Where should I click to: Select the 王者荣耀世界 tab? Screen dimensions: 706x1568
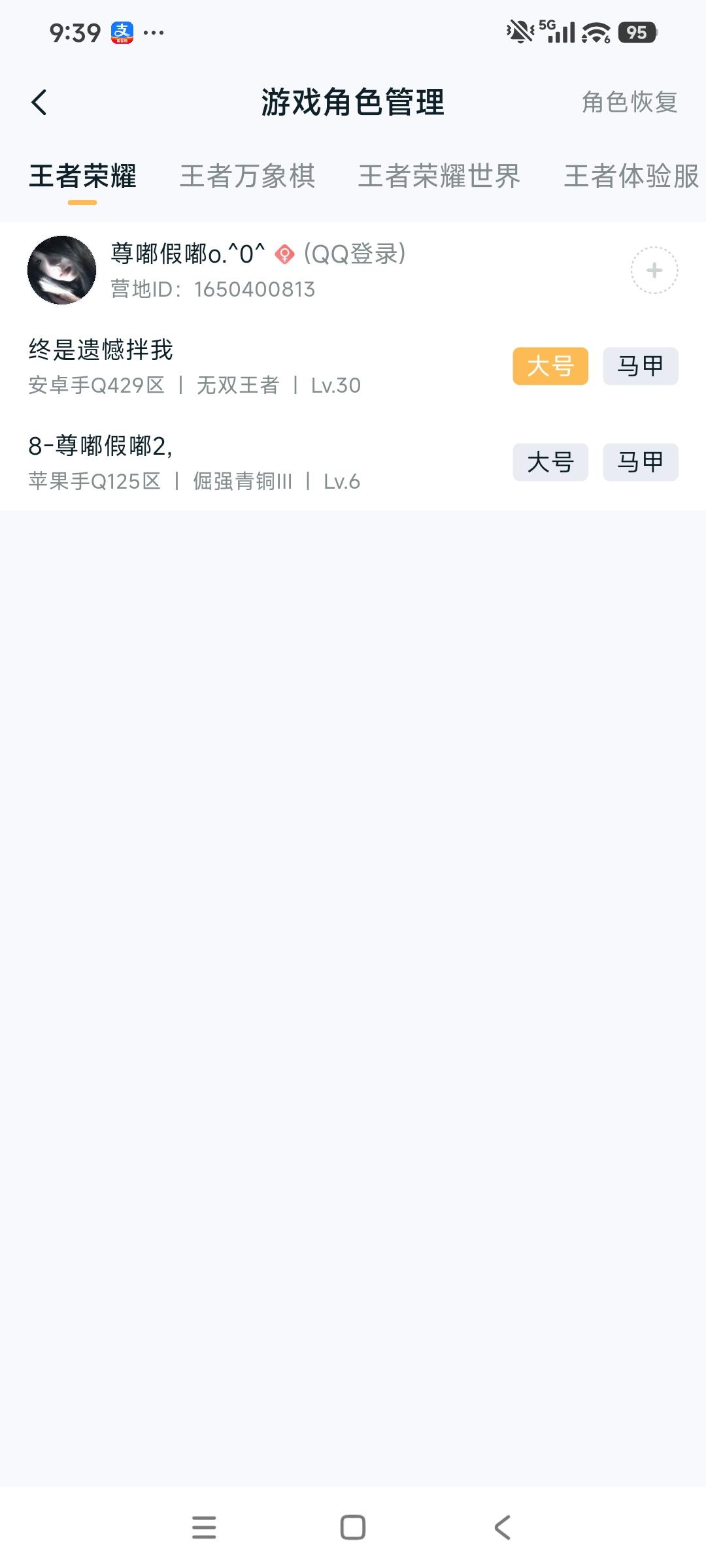click(x=439, y=177)
